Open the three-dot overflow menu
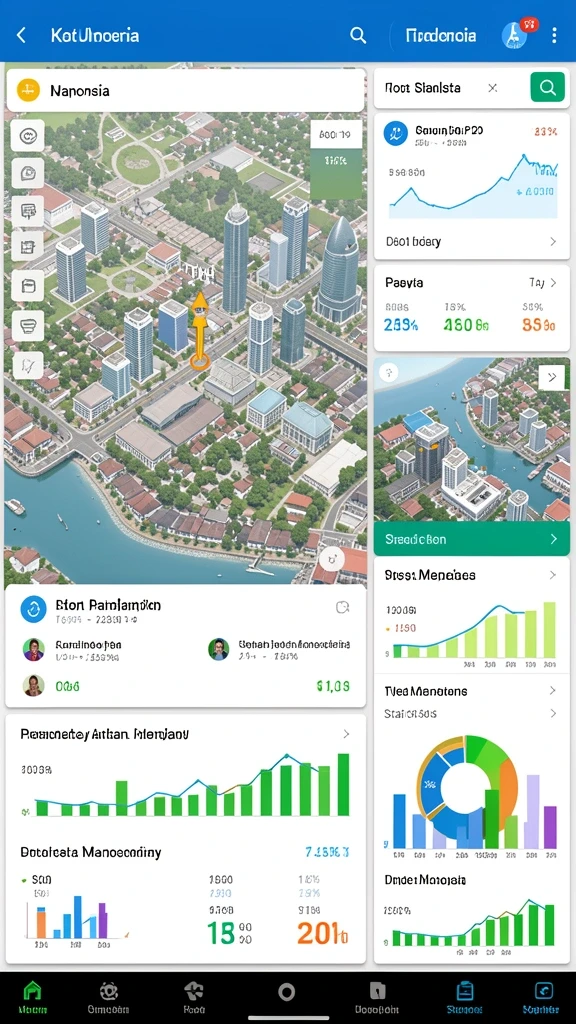Screen dimensions: 576x1024 (554, 35)
